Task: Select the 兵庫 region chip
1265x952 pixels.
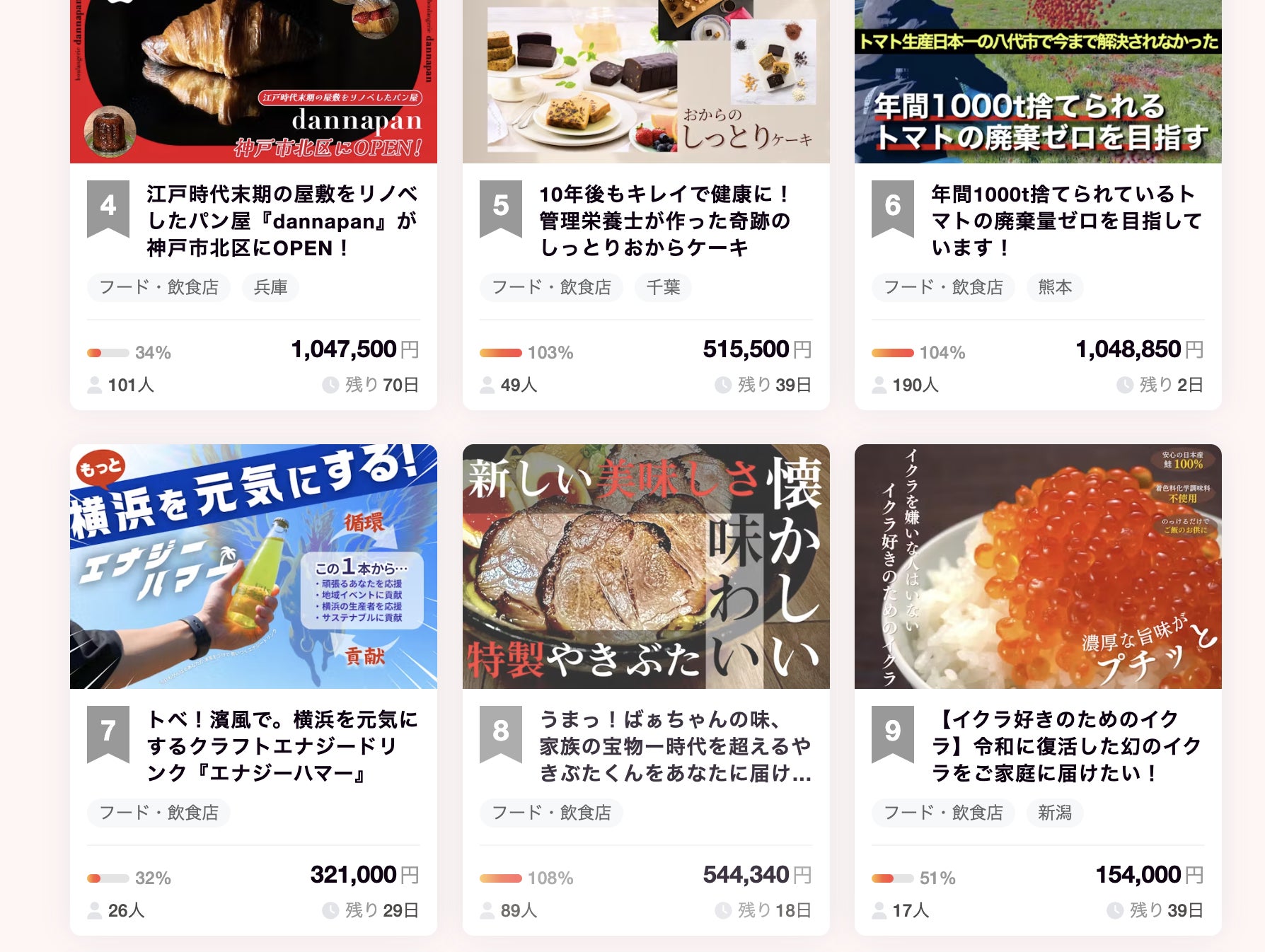Action: 270,287
